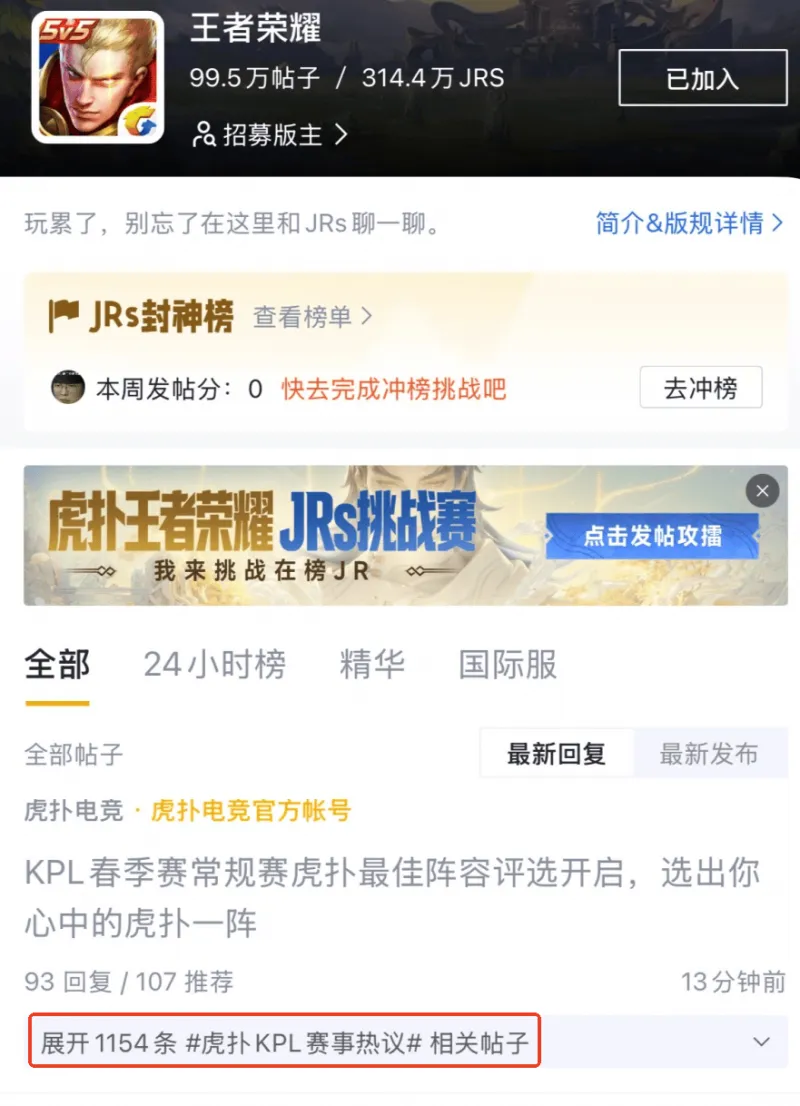
Task: Switch sorting to 最新发布
Action: (x=710, y=754)
